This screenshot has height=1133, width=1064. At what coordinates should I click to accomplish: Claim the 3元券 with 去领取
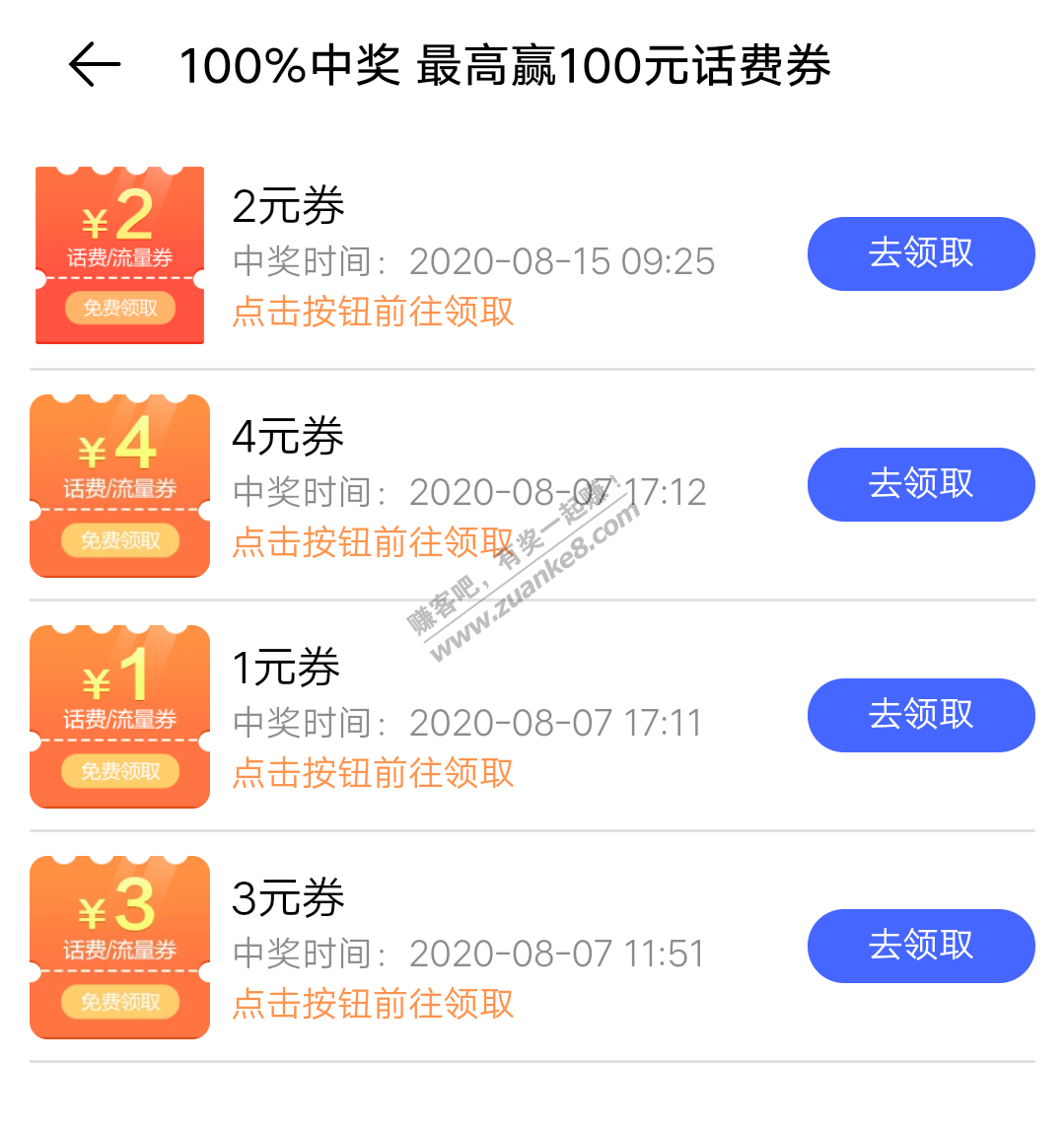pyautogui.click(x=920, y=946)
